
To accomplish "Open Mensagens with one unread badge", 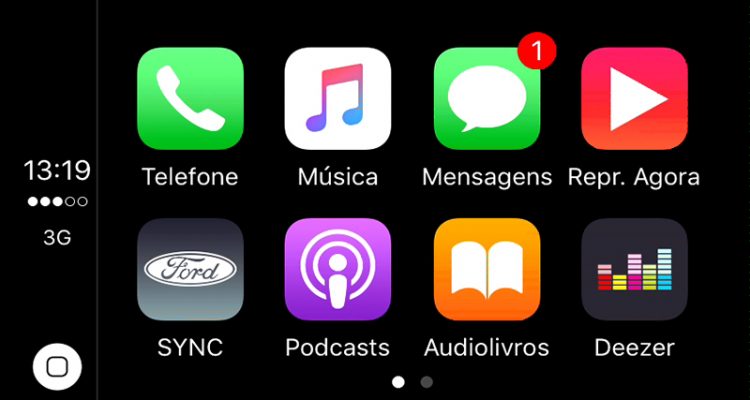I will [x=486, y=100].
